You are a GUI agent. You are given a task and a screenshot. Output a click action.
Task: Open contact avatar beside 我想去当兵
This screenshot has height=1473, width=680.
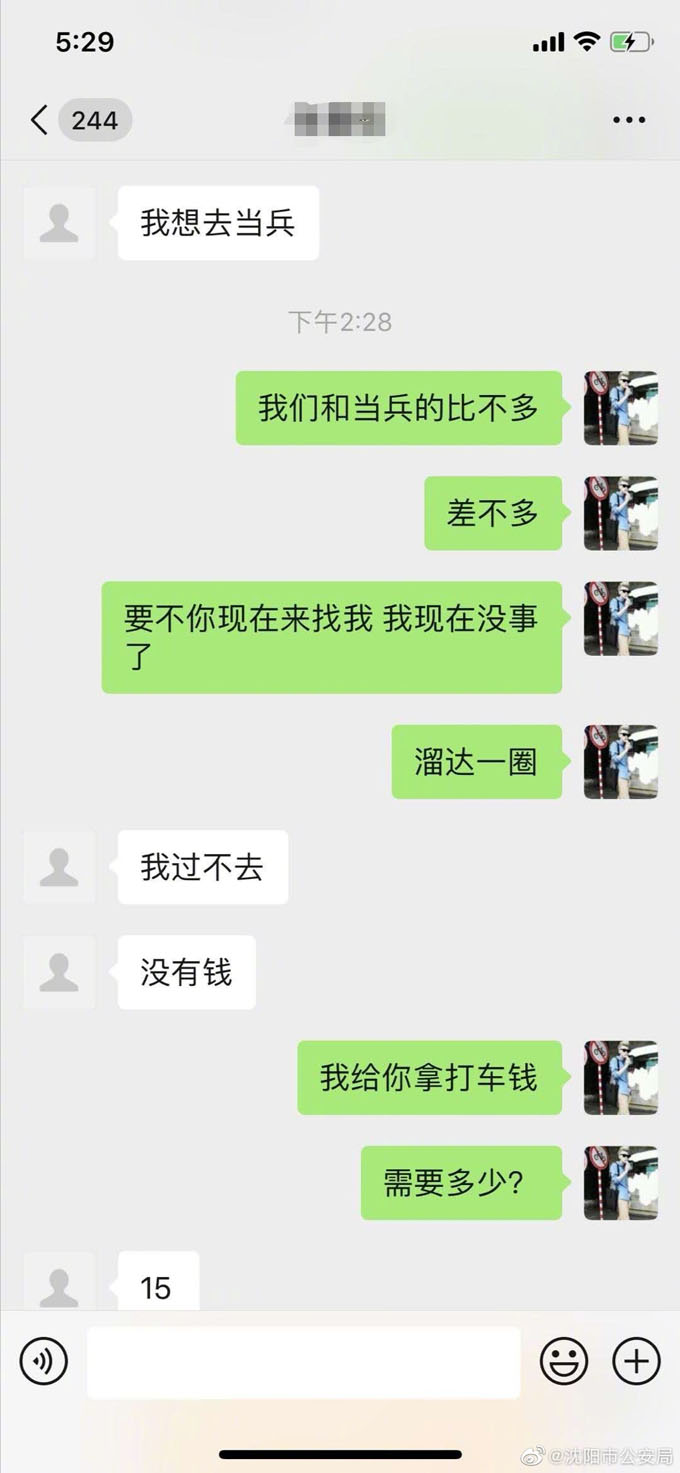59,223
